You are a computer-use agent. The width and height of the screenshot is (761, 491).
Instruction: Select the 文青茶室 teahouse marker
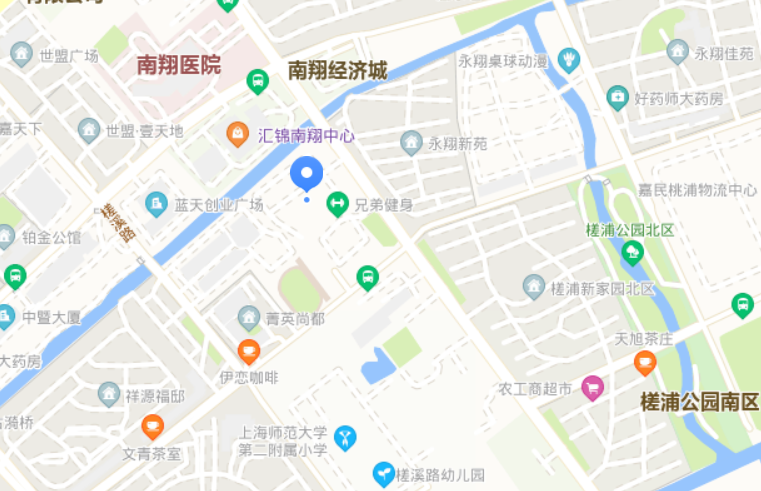click(152, 428)
